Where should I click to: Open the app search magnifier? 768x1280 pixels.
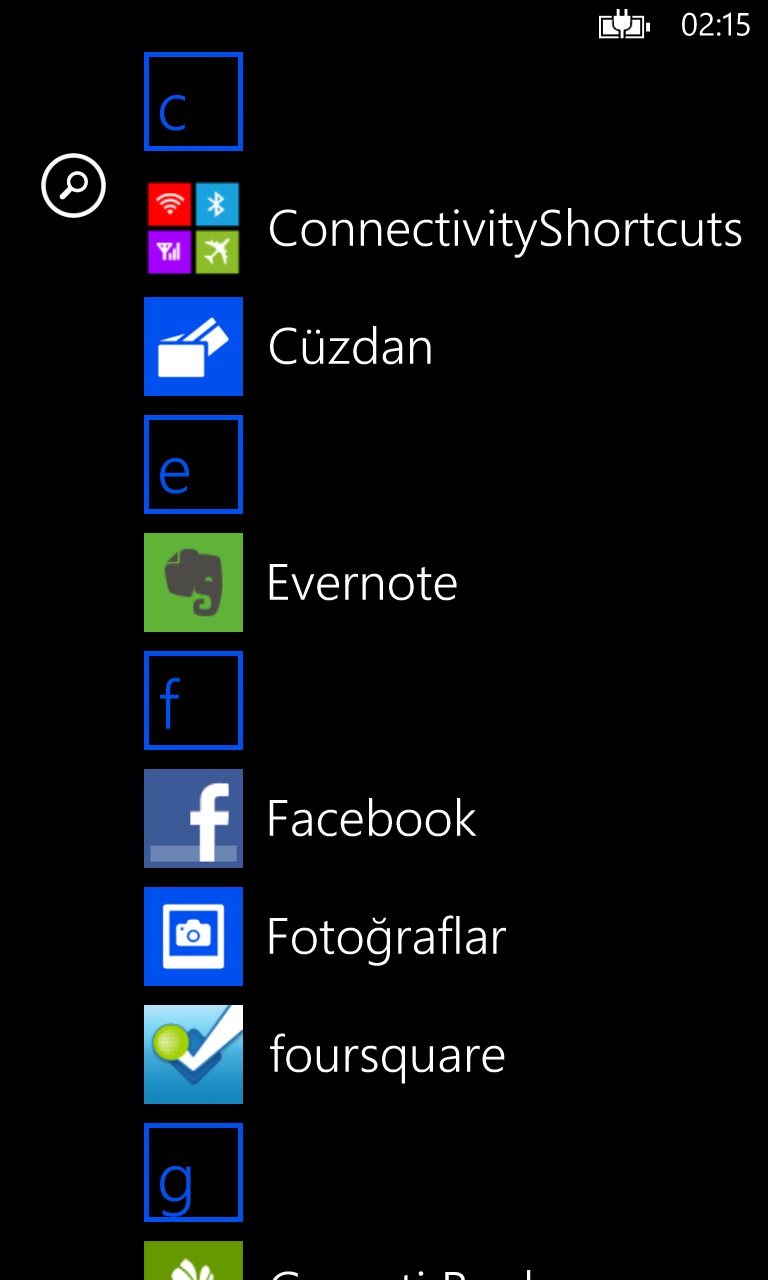[73, 185]
